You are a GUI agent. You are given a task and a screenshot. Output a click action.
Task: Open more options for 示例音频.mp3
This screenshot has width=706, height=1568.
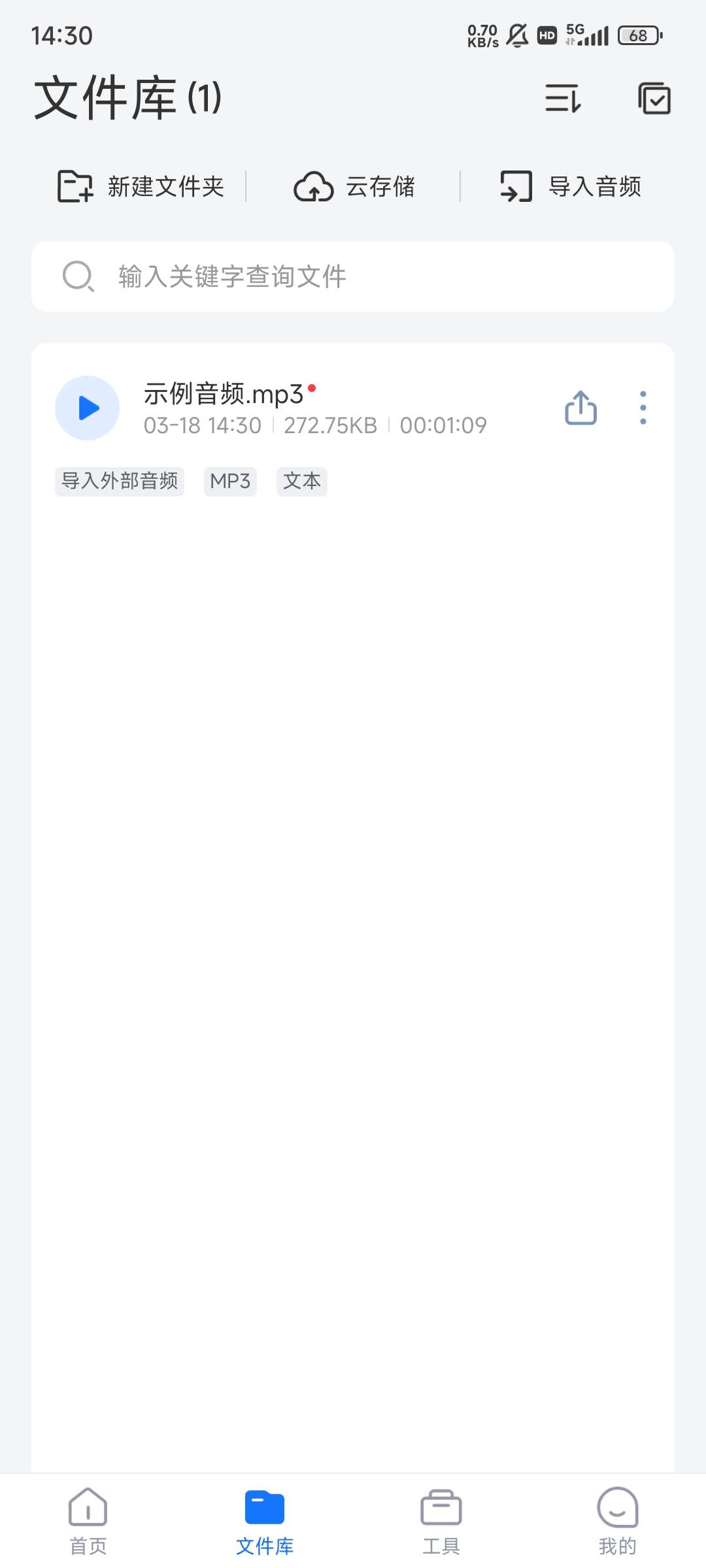(643, 408)
